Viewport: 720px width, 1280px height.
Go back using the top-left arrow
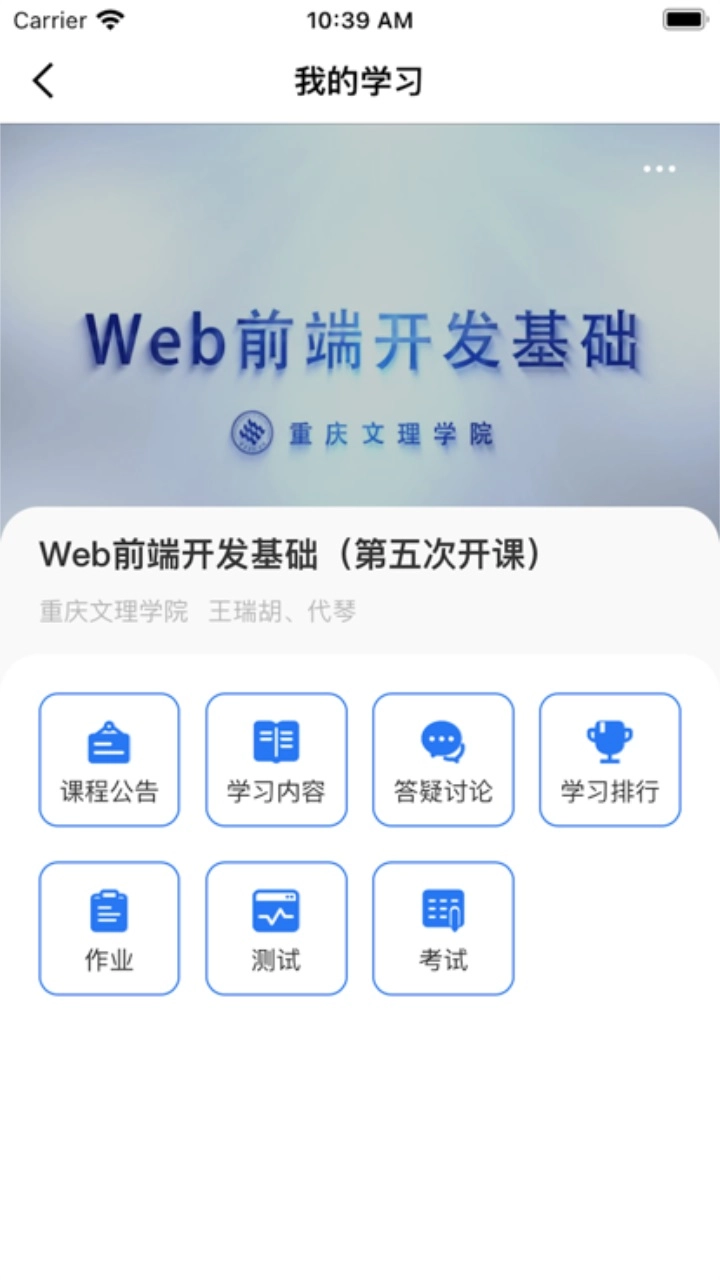pos(43,81)
